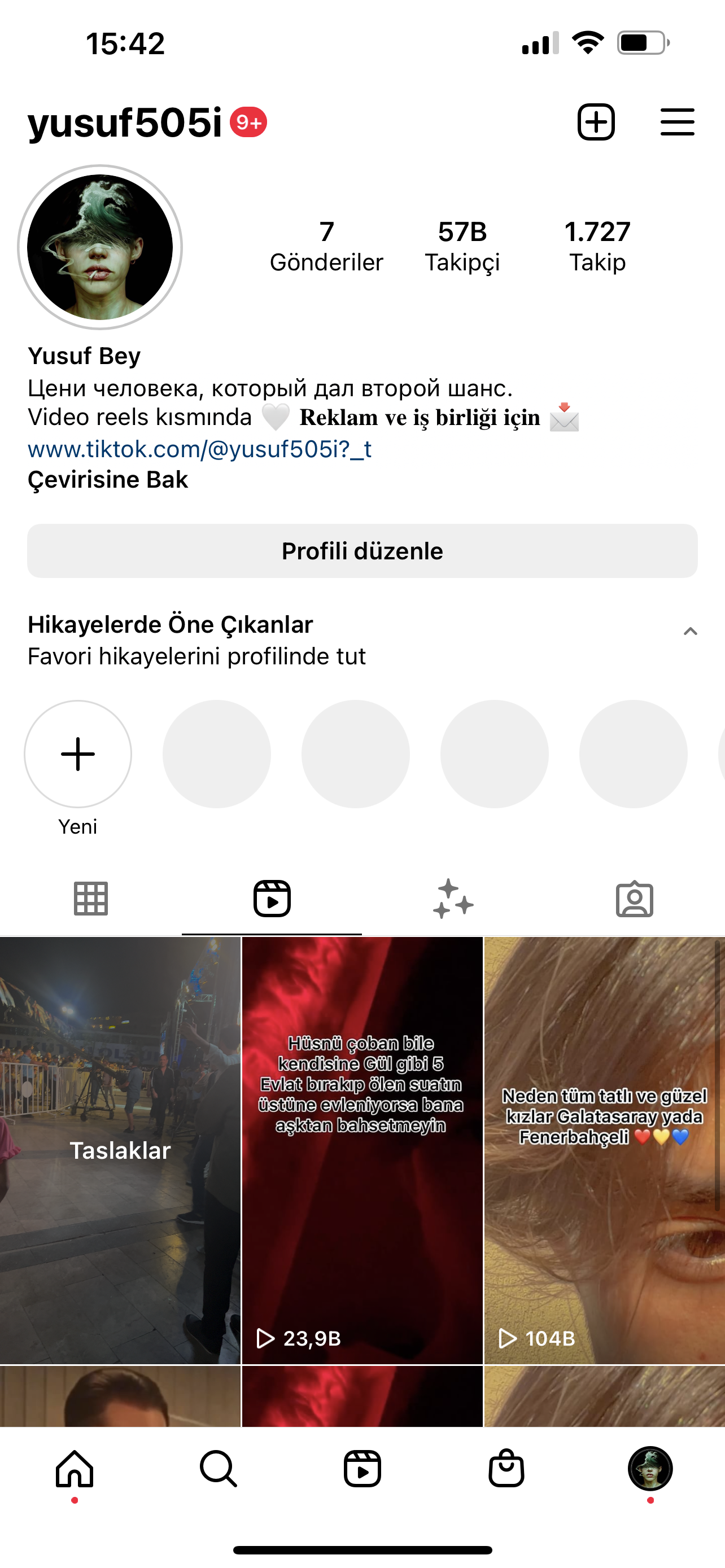This screenshot has width=725, height=1568.
Task: Open the Taslaklar drafts tile
Action: point(120,1150)
